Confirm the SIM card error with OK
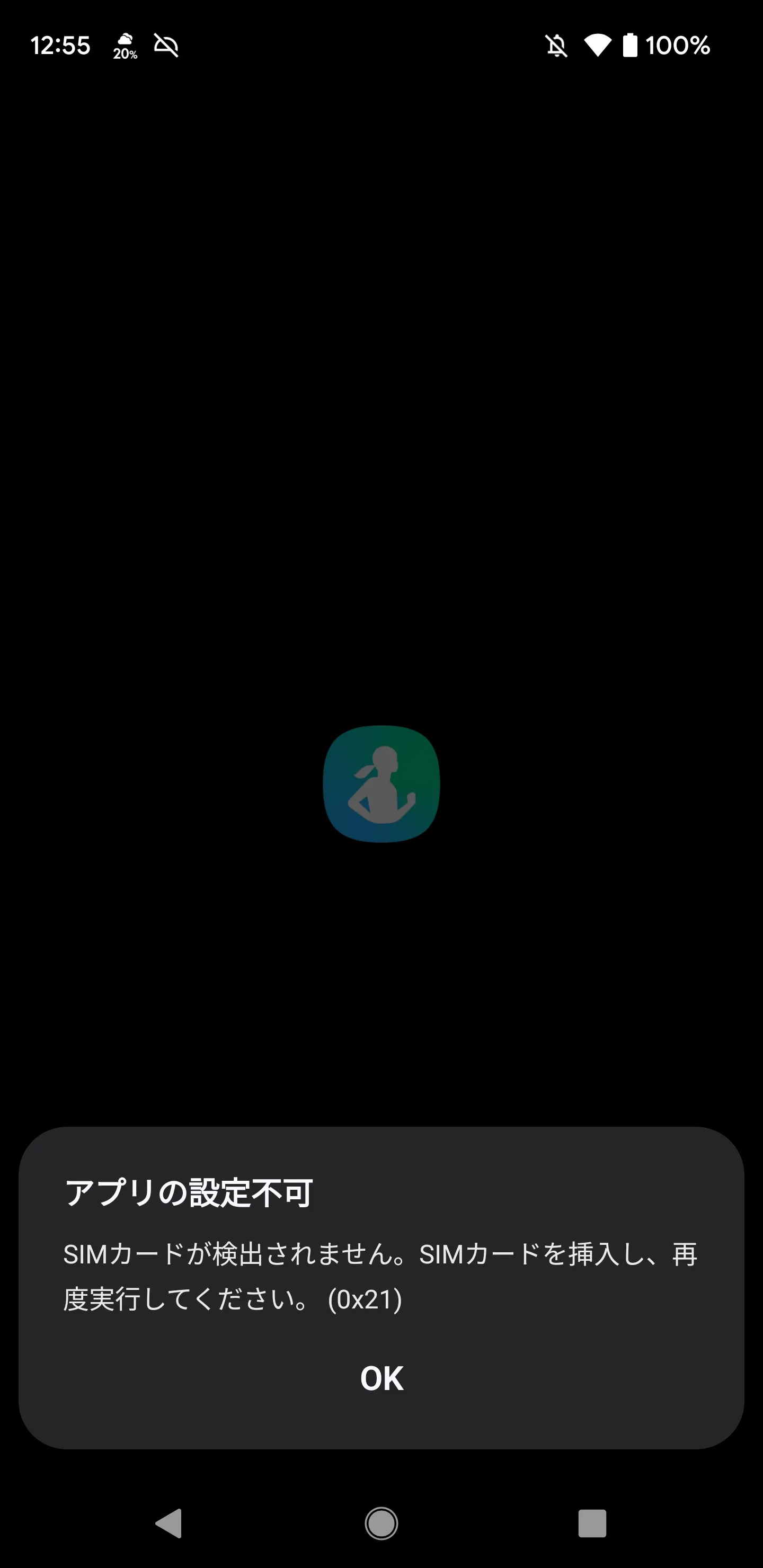 point(381,1378)
